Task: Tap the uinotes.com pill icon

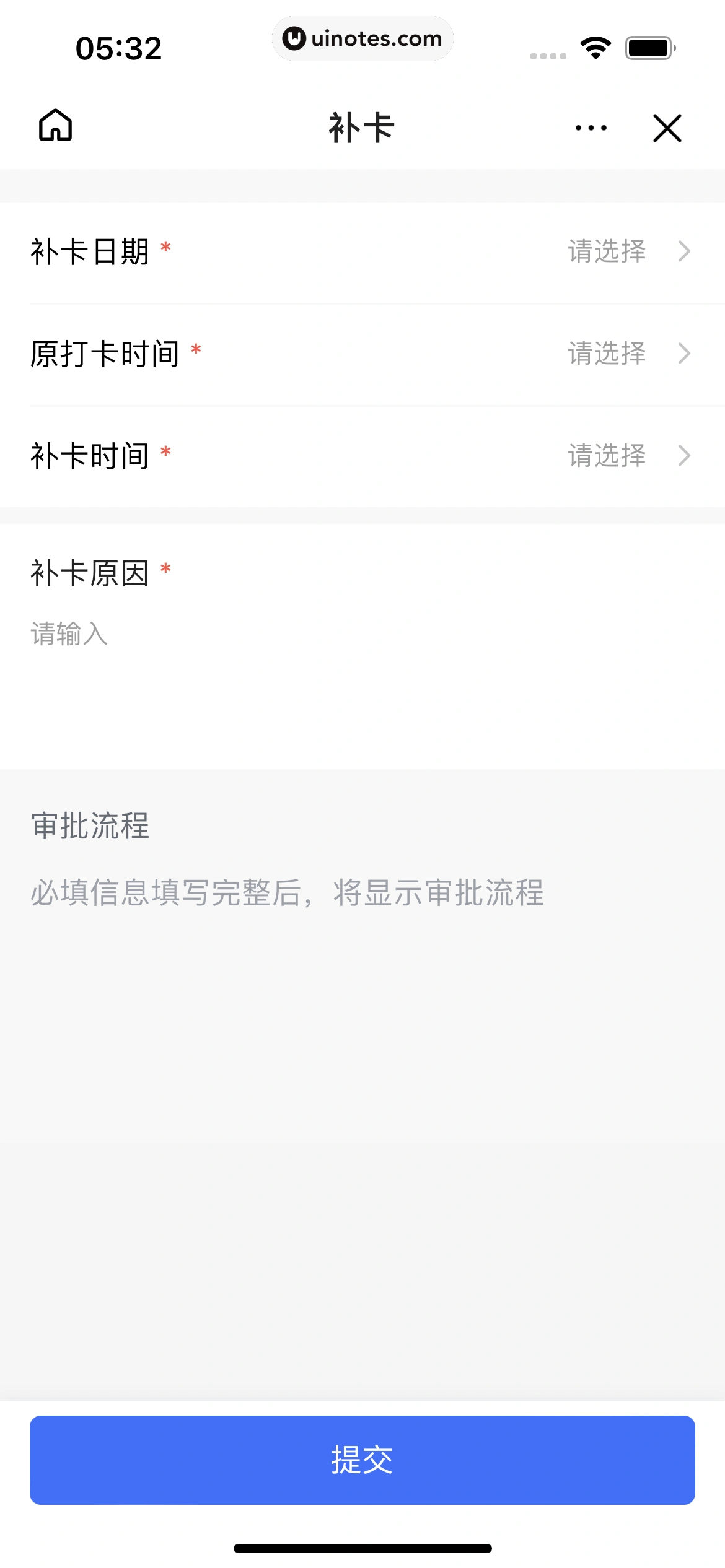Action: [x=362, y=38]
